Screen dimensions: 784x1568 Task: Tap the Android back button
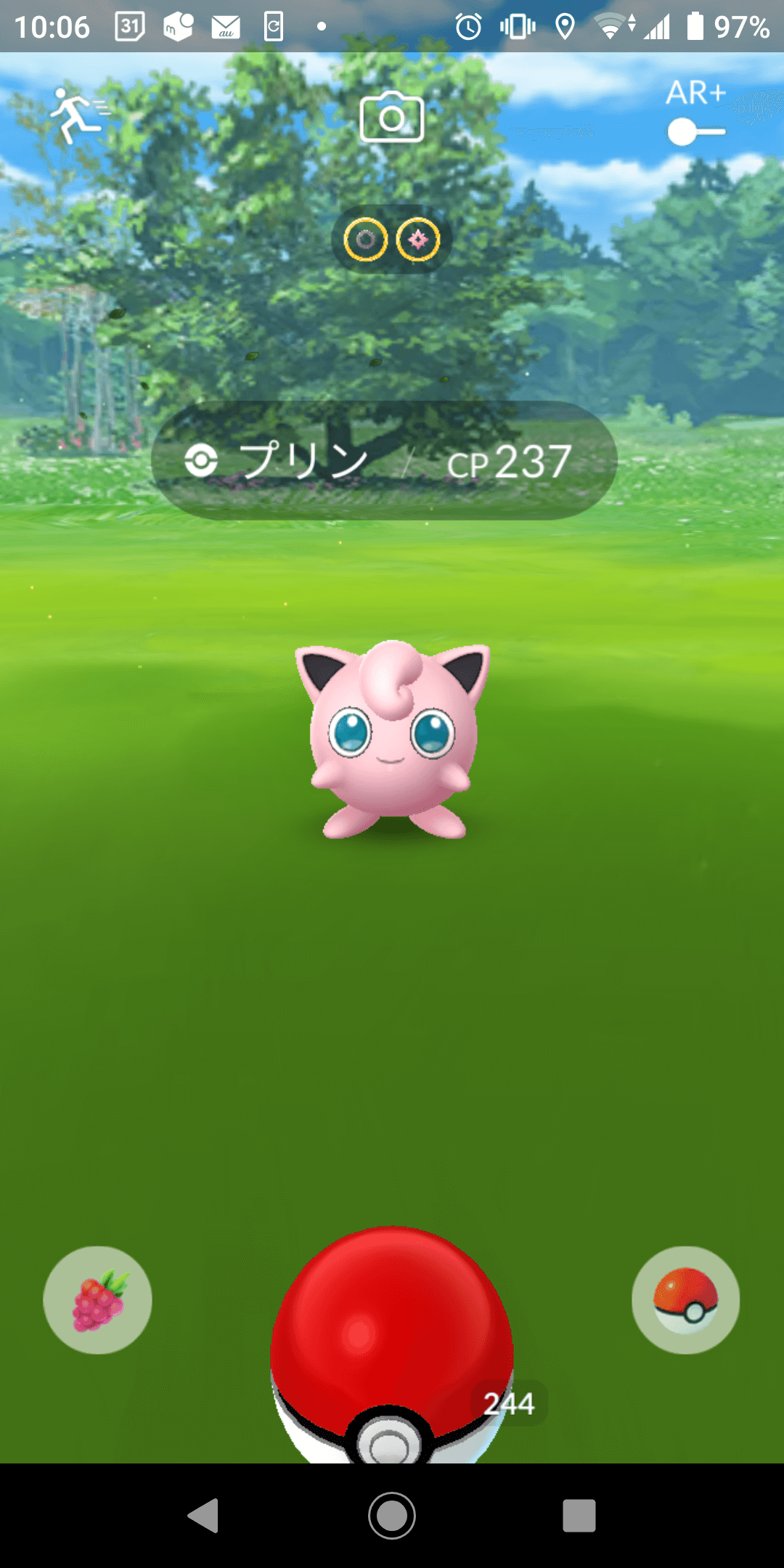pyautogui.click(x=204, y=1516)
